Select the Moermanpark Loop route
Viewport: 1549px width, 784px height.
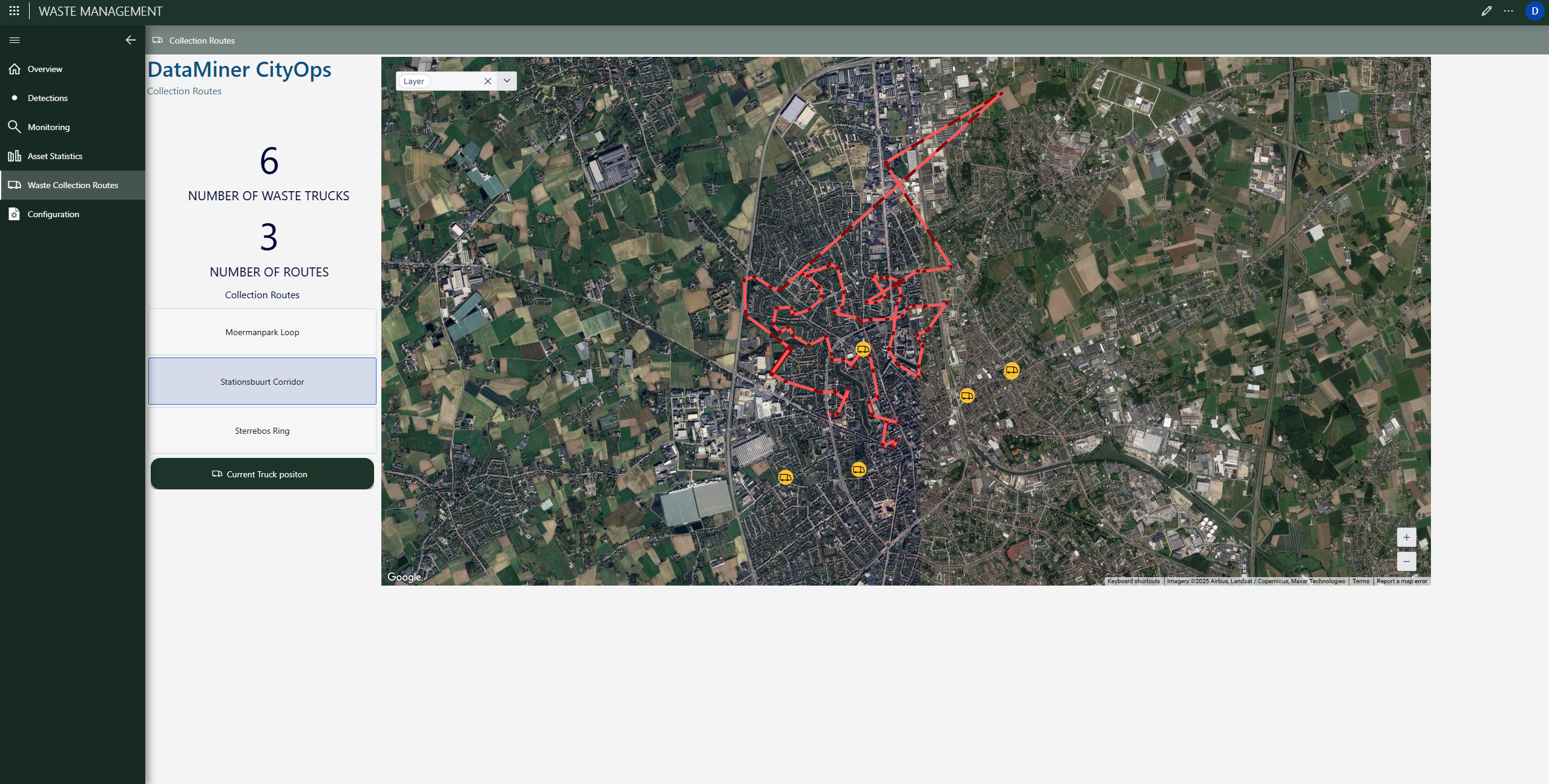tap(262, 332)
